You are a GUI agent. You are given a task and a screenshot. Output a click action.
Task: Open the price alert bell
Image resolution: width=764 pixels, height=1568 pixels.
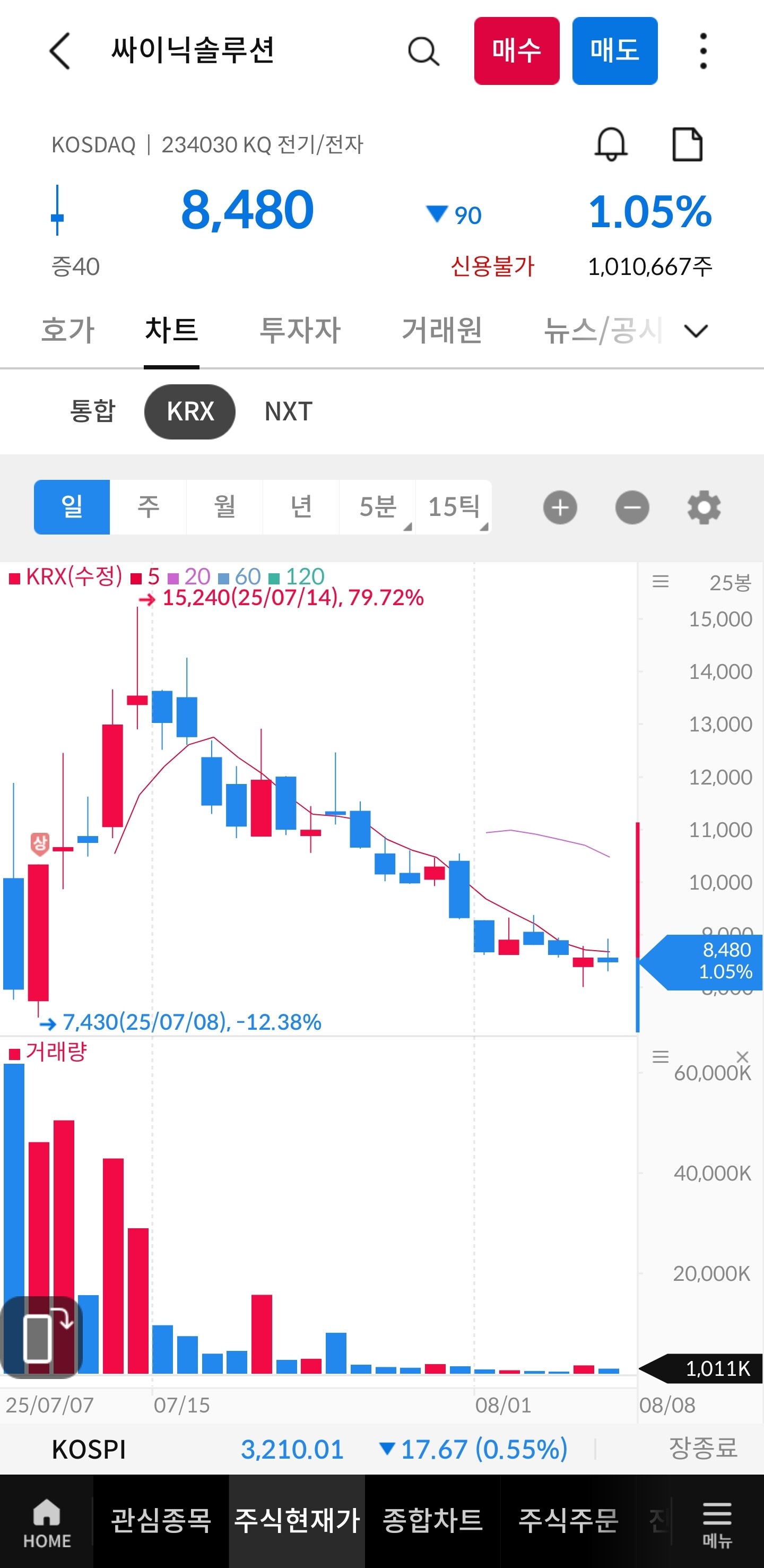coord(611,144)
